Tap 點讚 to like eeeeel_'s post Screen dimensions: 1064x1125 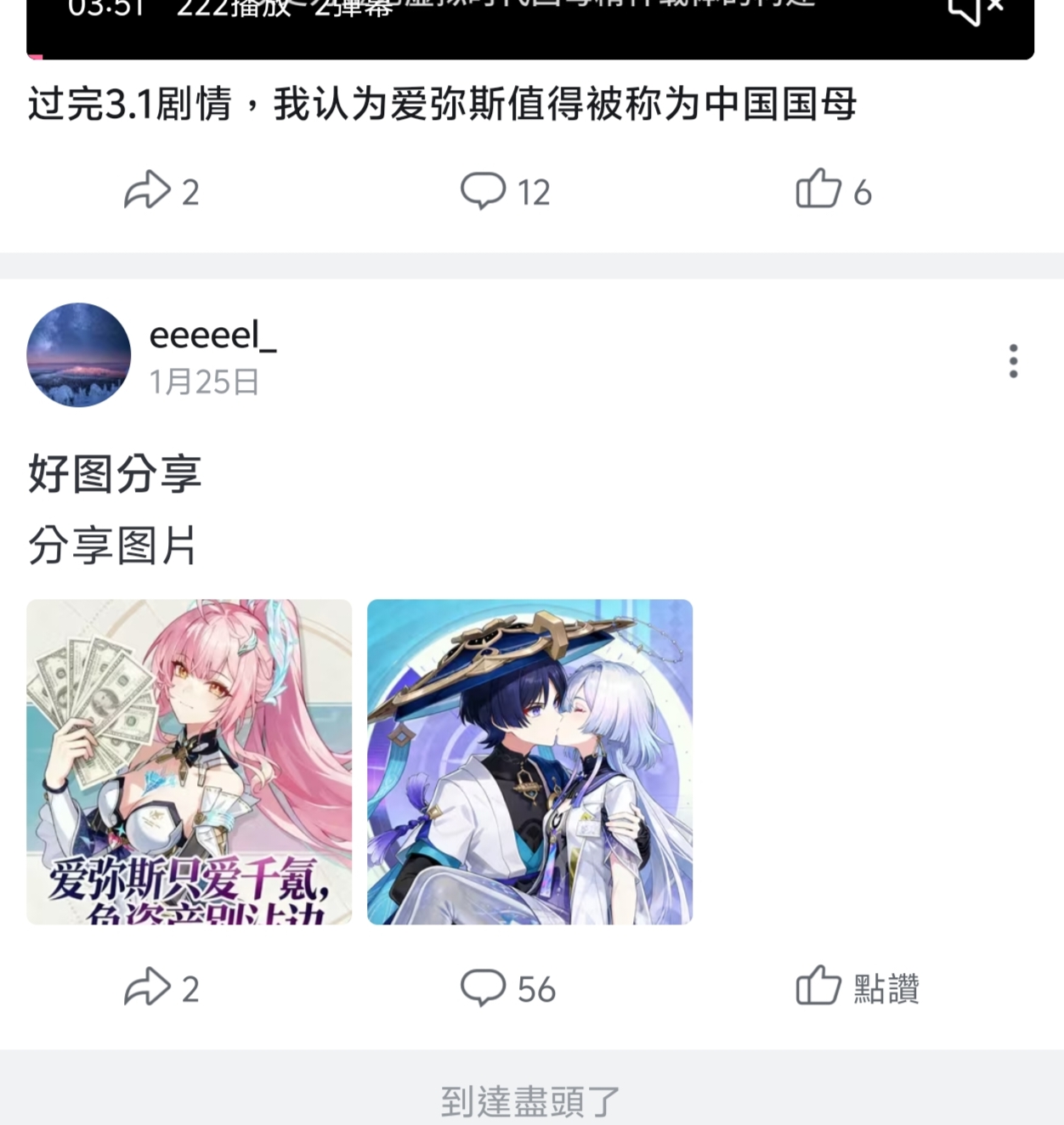pos(857,988)
